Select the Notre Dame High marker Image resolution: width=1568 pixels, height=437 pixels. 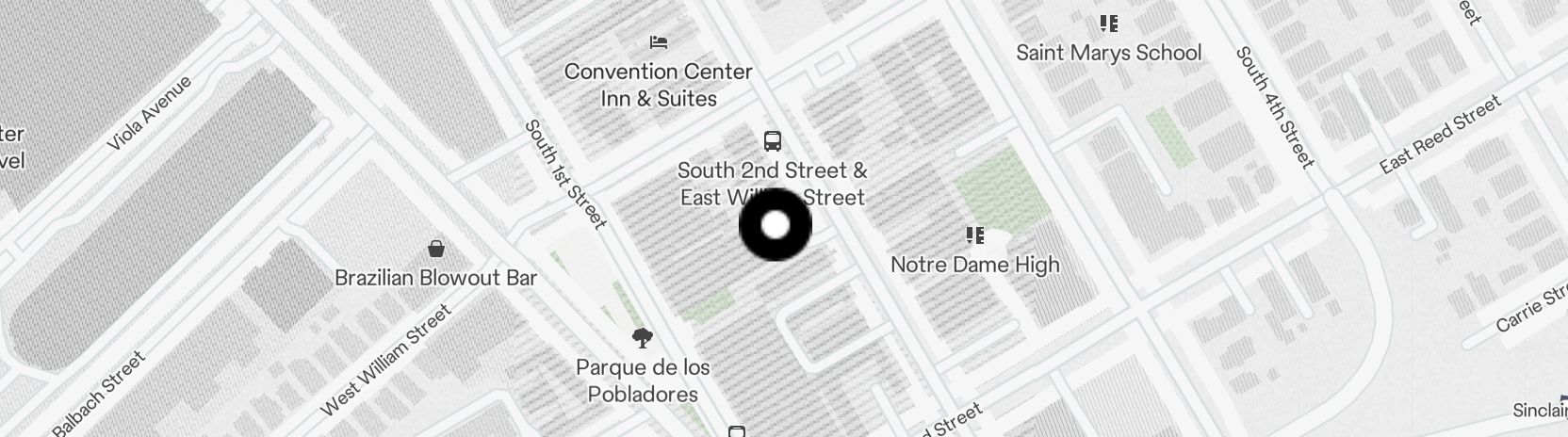coord(975,235)
